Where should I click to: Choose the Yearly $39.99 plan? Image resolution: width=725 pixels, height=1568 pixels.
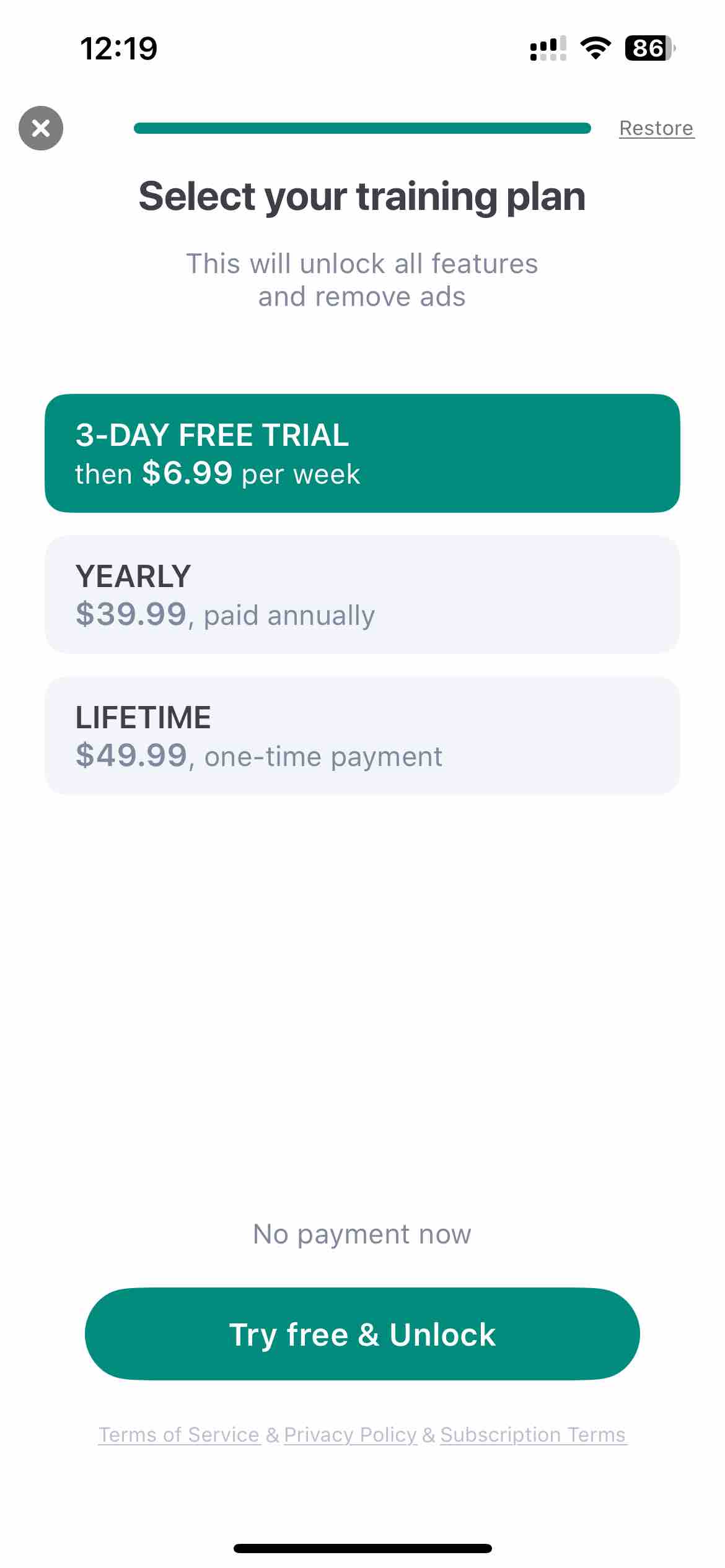362,595
